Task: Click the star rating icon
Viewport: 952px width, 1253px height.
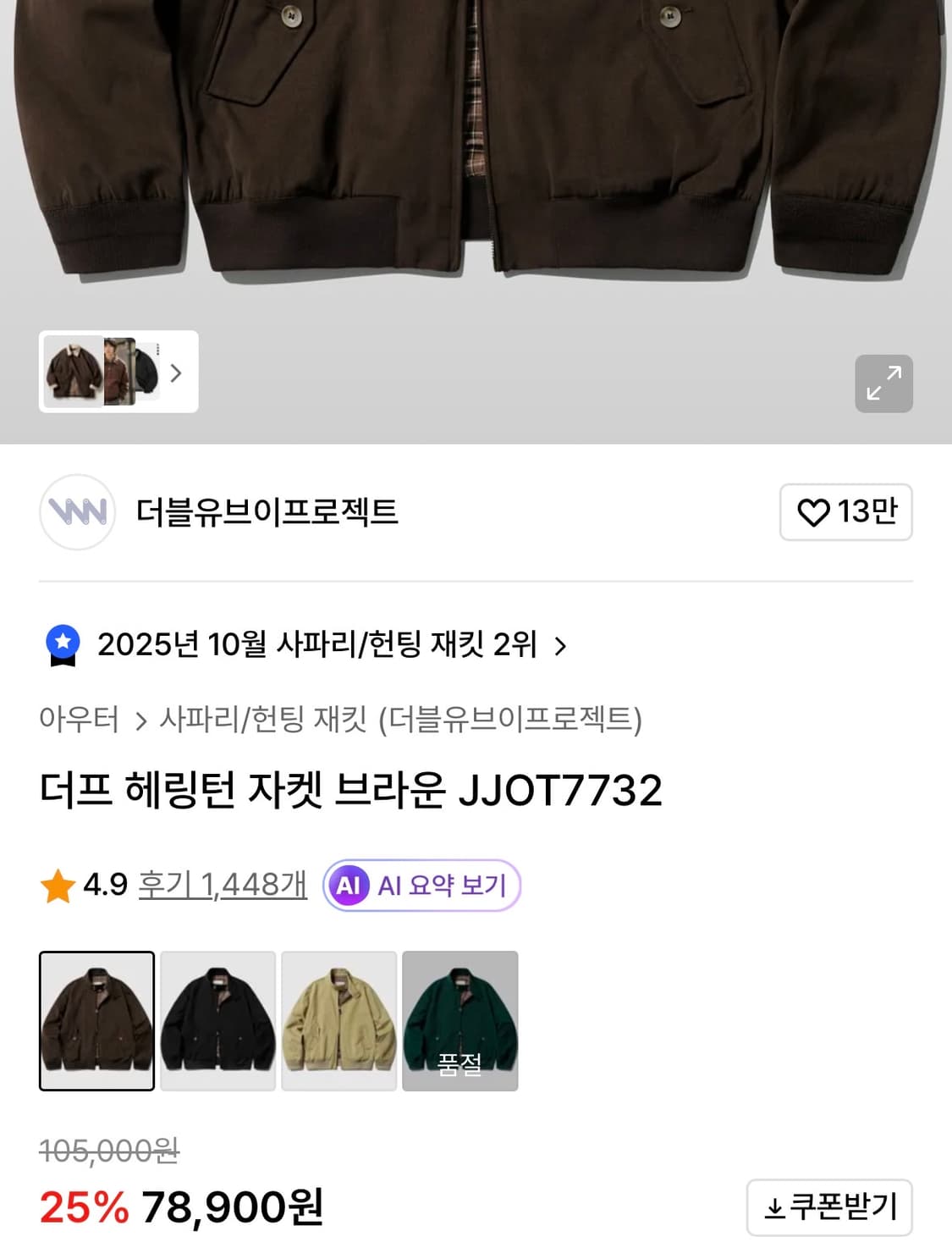Action: (57, 886)
